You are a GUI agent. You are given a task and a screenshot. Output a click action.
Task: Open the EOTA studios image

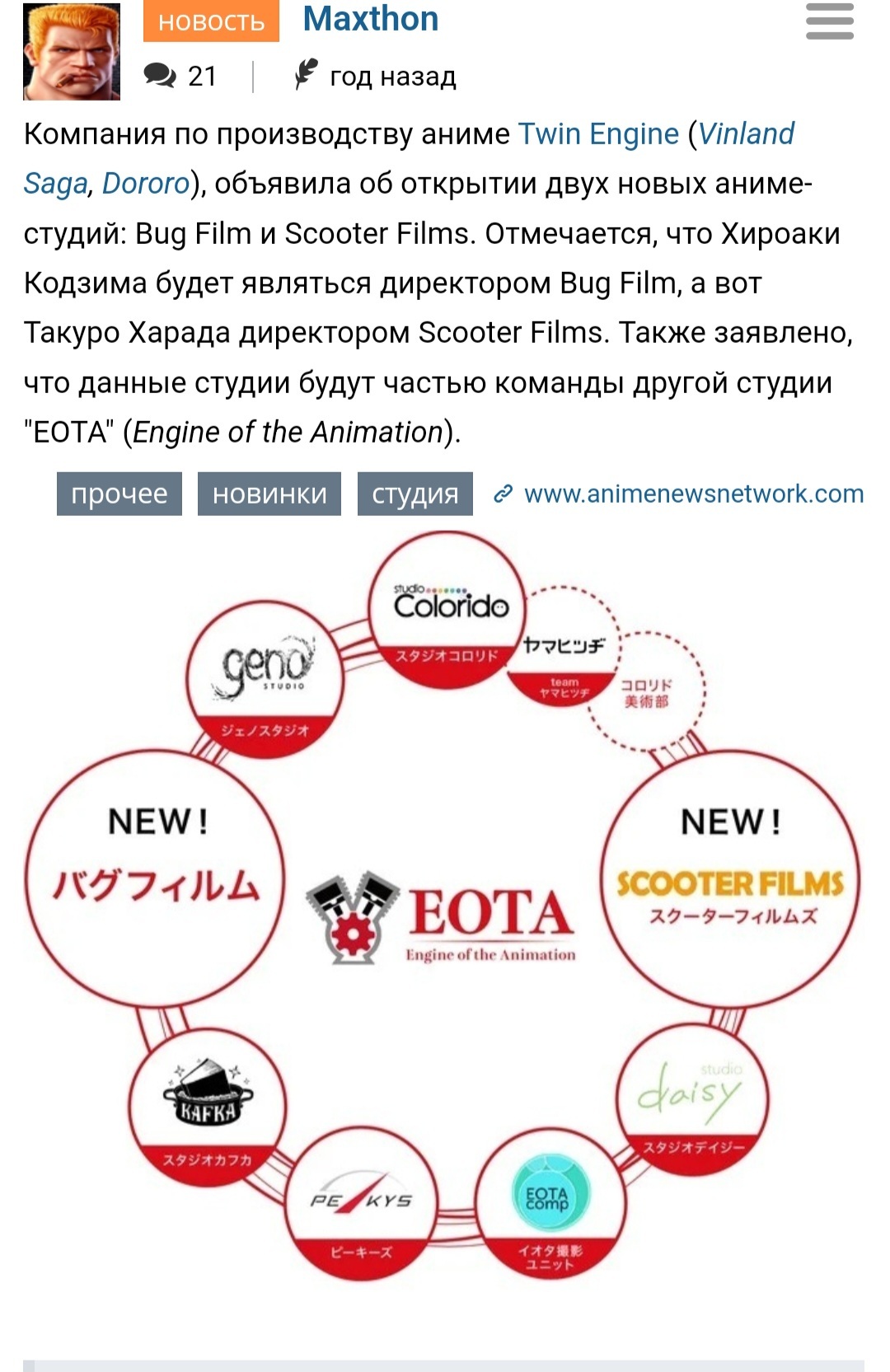click(443, 906)
